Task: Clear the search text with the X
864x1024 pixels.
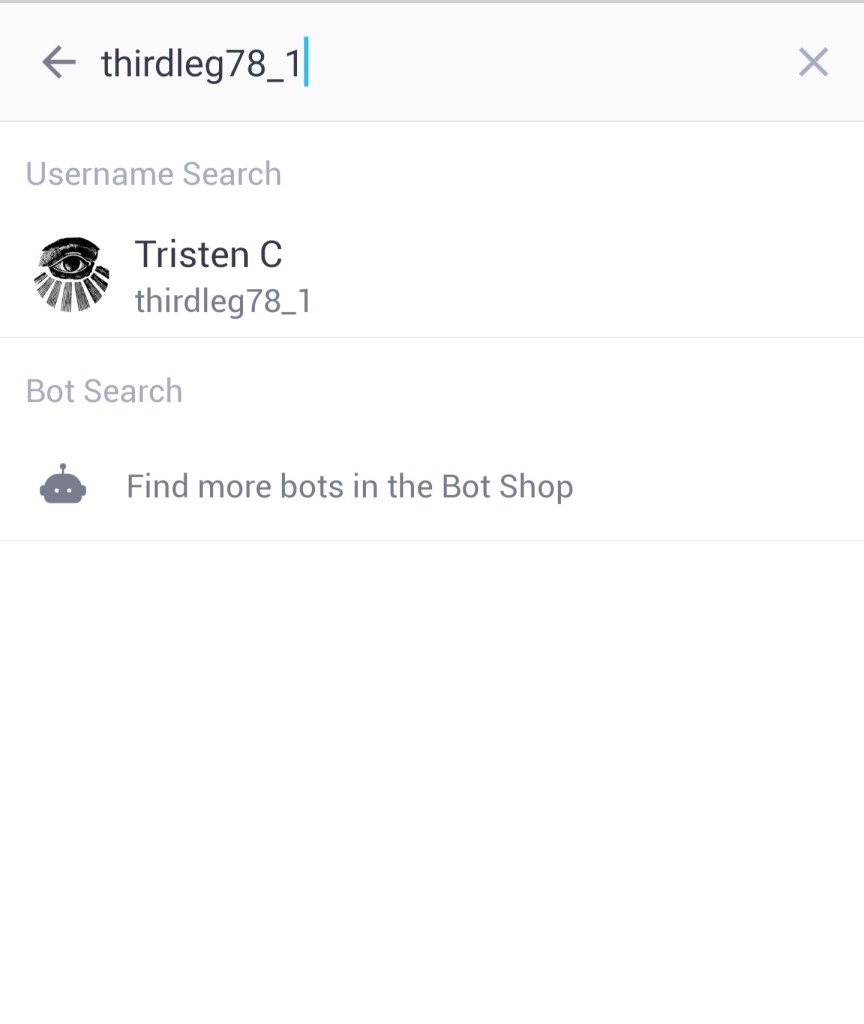Action: (x=813, y=62)
